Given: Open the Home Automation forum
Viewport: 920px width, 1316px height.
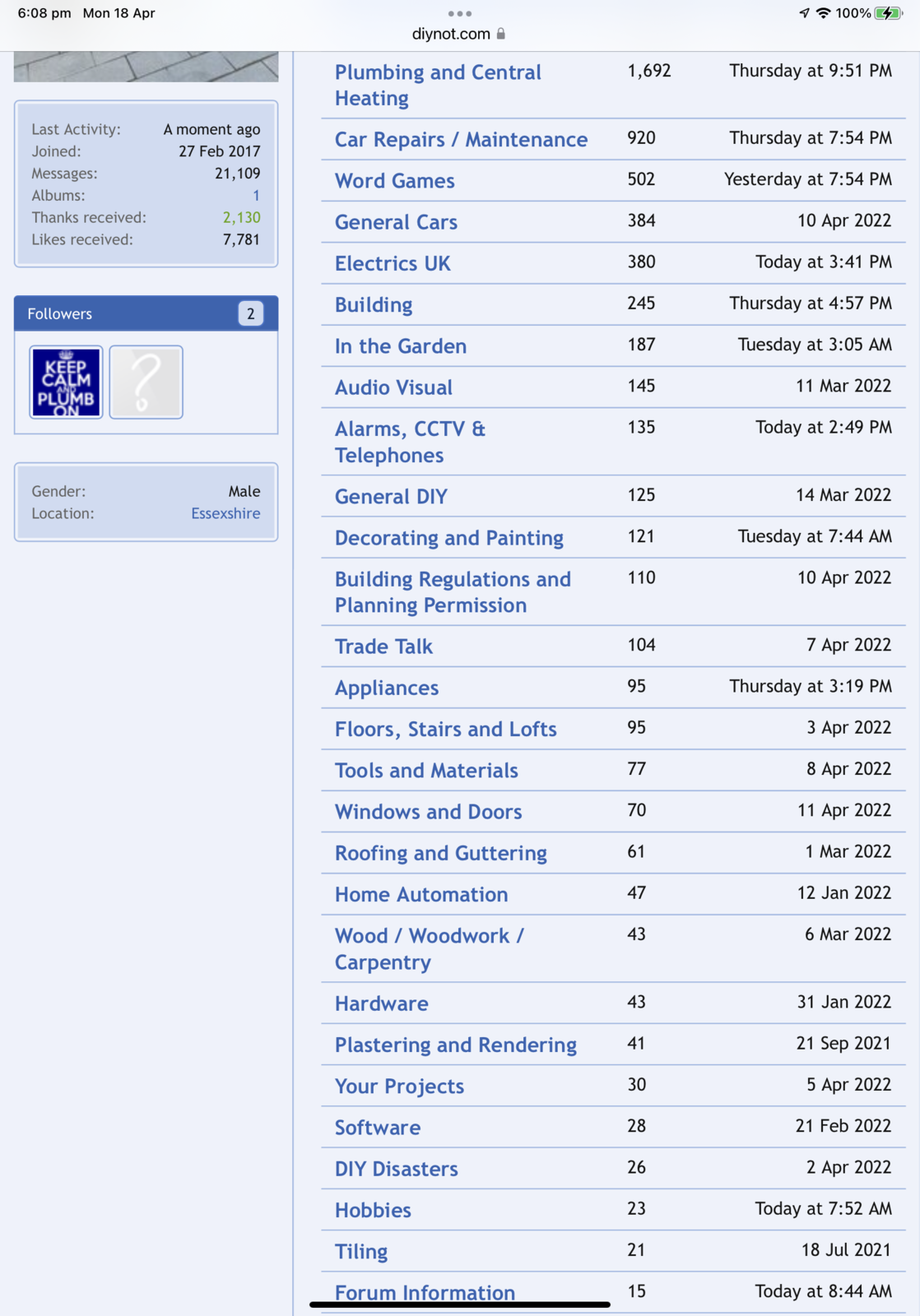Looking at the screenshot, I should [421, 895].
